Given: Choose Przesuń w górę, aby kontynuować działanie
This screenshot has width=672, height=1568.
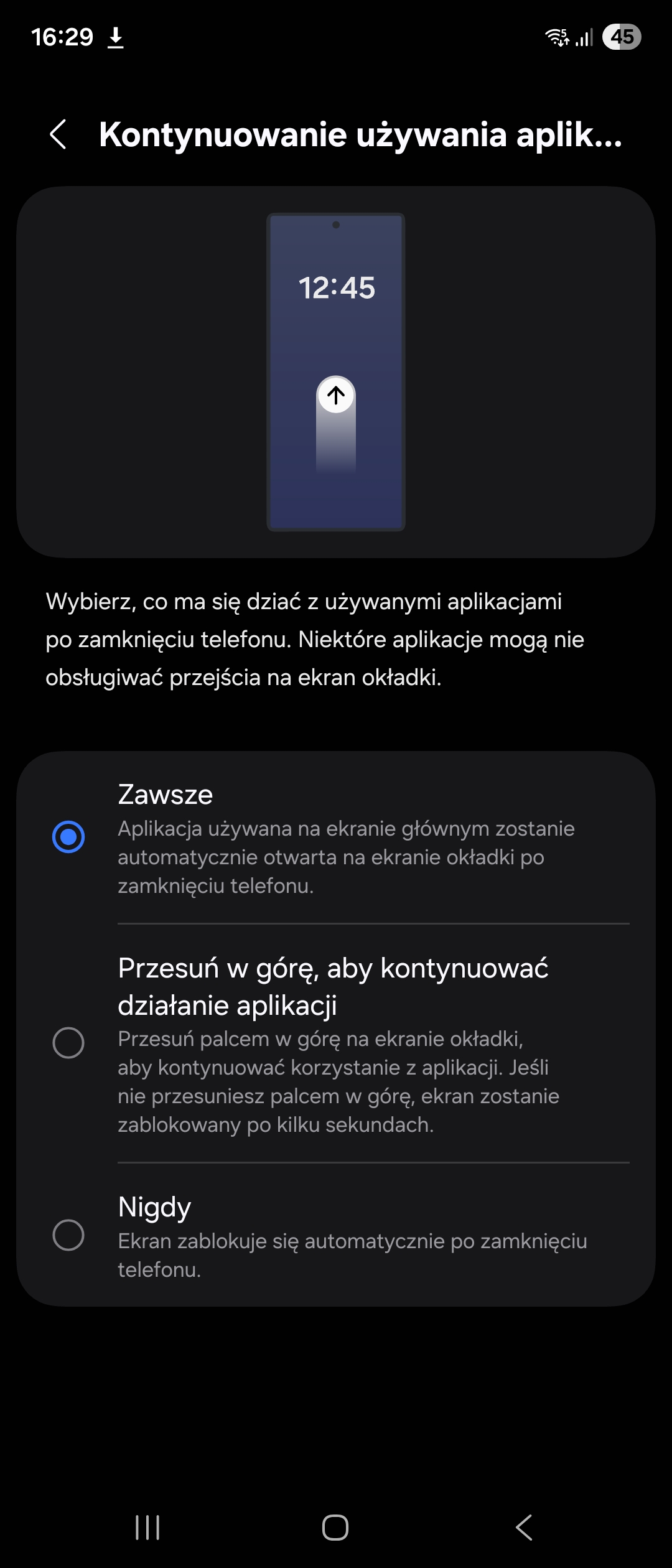Looking at the screenshot, I should pos(68,1043).
